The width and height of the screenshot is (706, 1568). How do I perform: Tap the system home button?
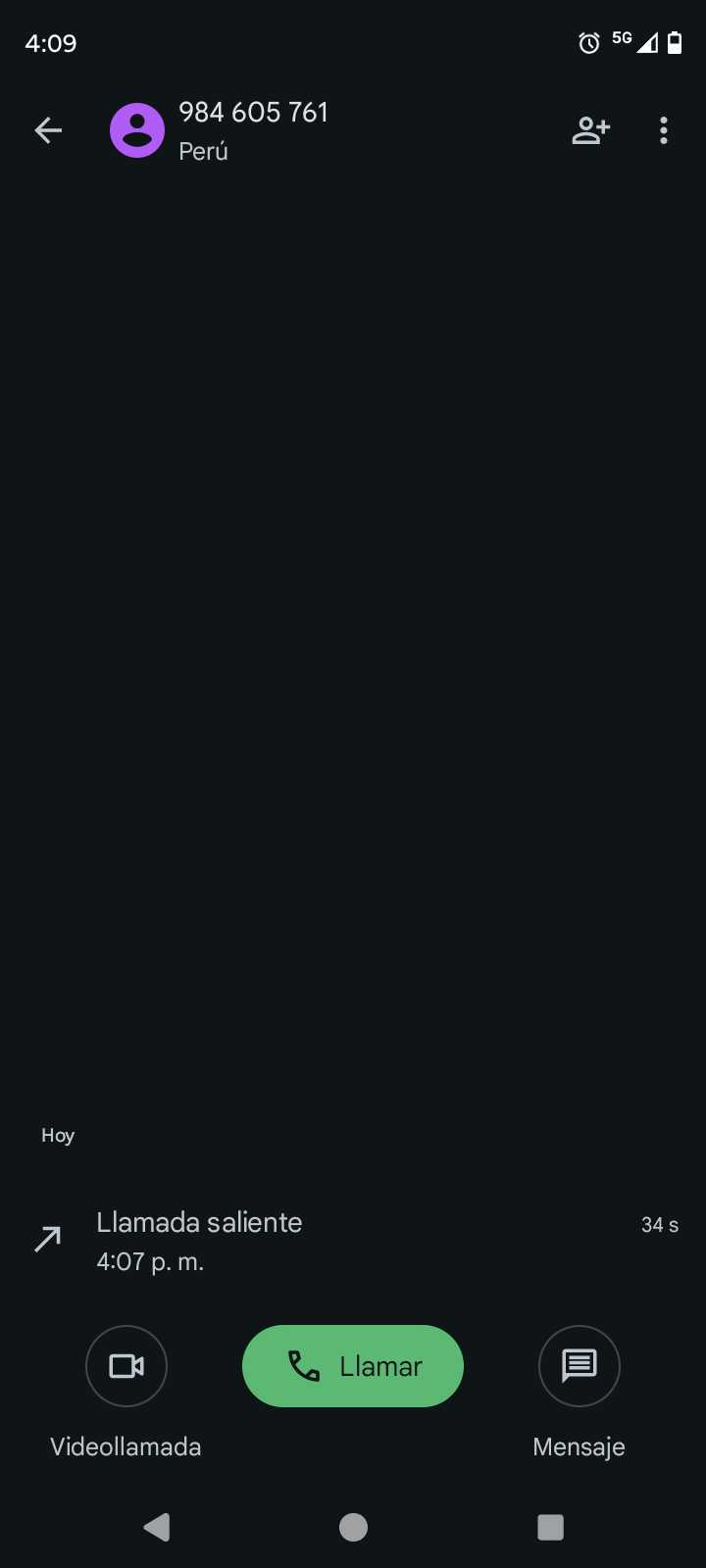(353, 1527)
